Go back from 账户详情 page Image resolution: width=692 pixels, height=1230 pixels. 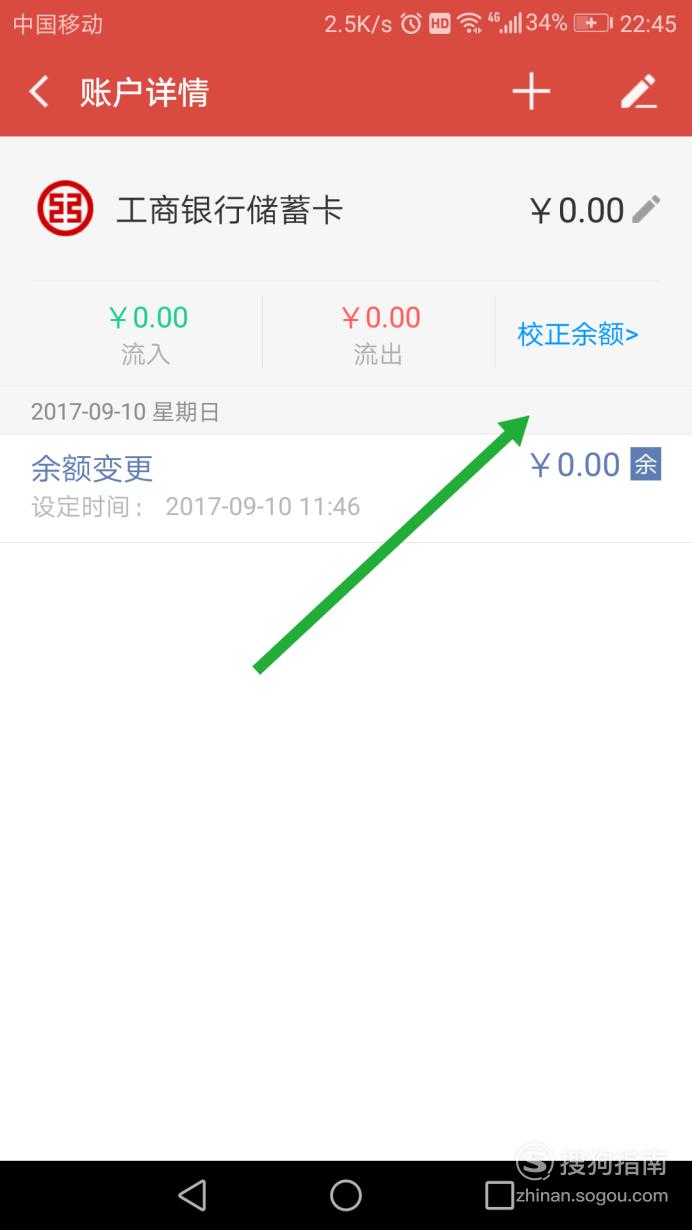click(x=39, y=92)
